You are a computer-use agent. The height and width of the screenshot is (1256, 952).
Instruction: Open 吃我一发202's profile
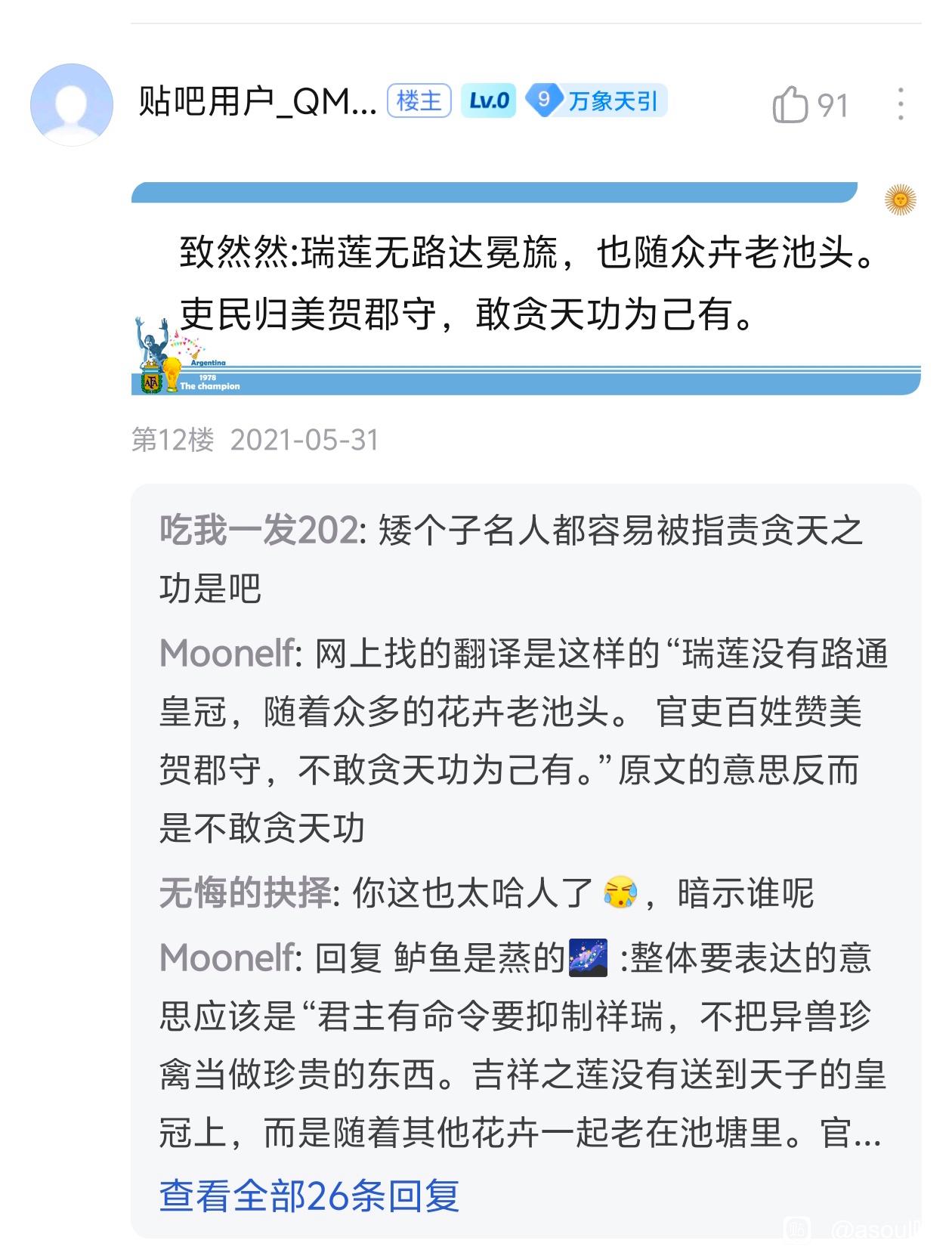(258, 531)
